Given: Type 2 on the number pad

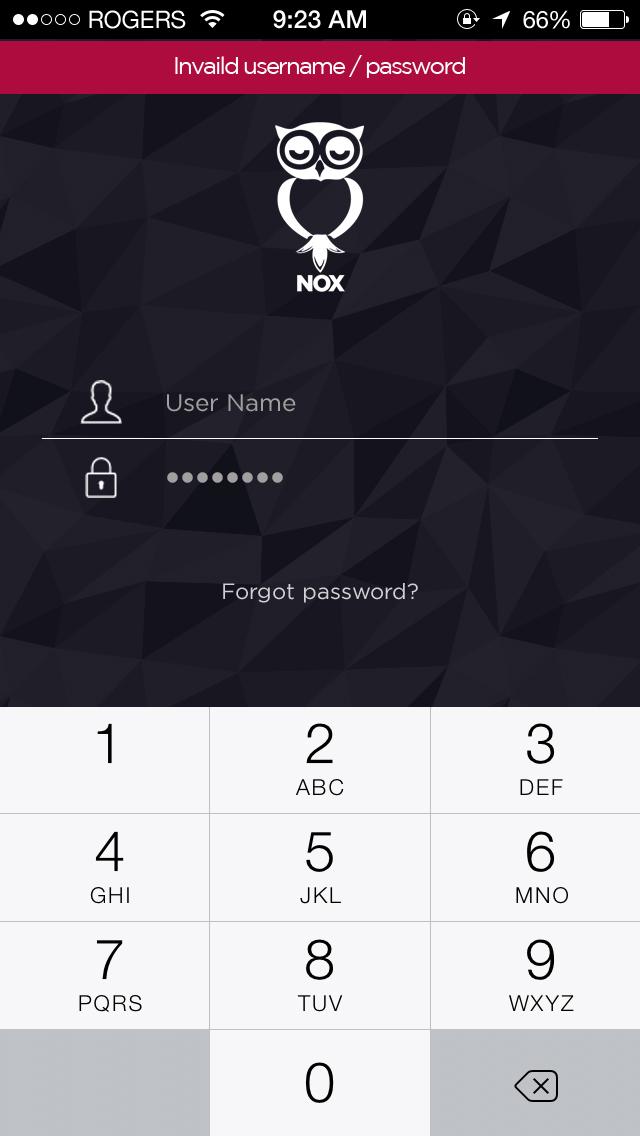Looking at the screenshot, I should coord(320,759).
